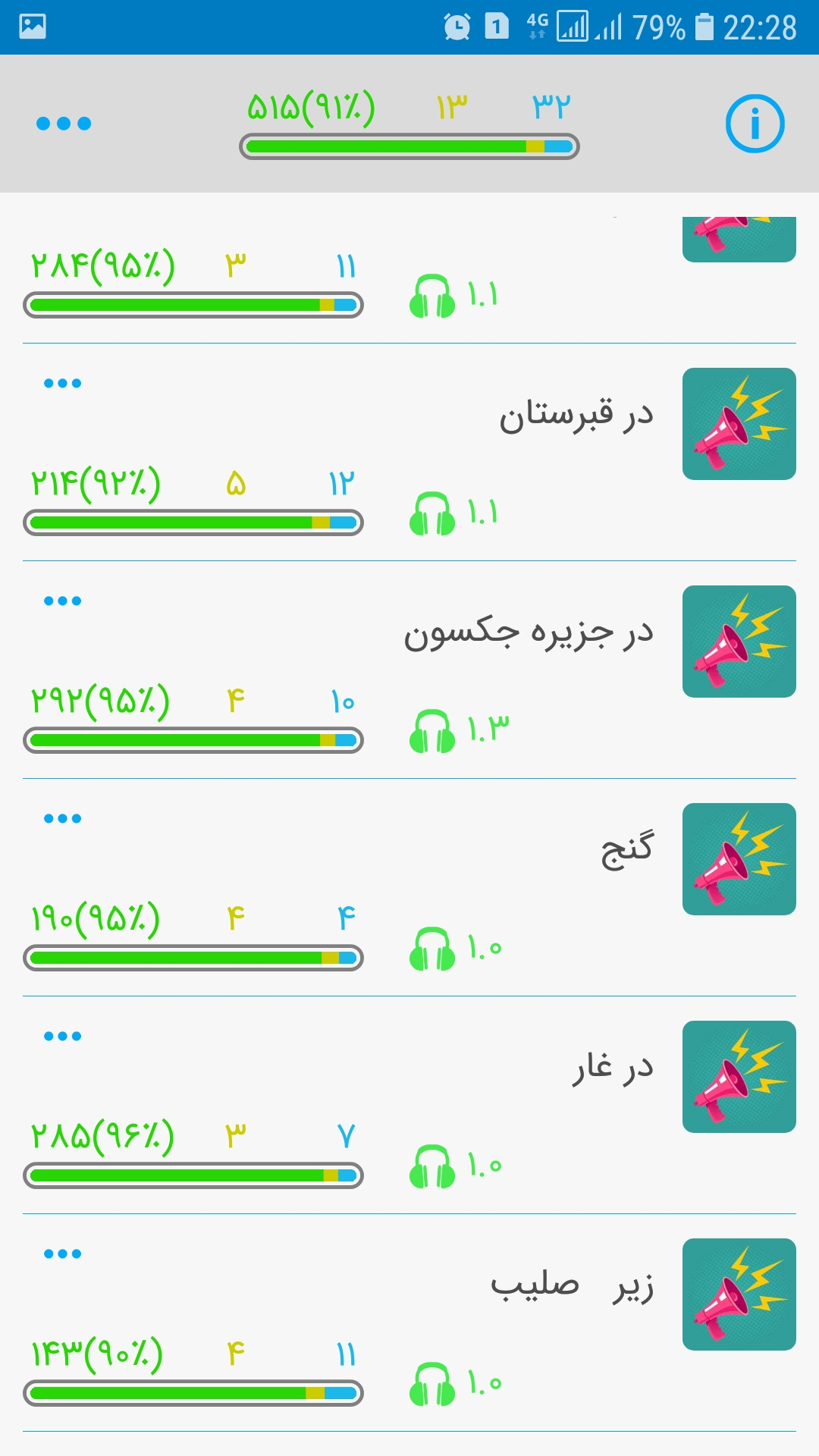Open the info icon in the header

coord(755,123)
